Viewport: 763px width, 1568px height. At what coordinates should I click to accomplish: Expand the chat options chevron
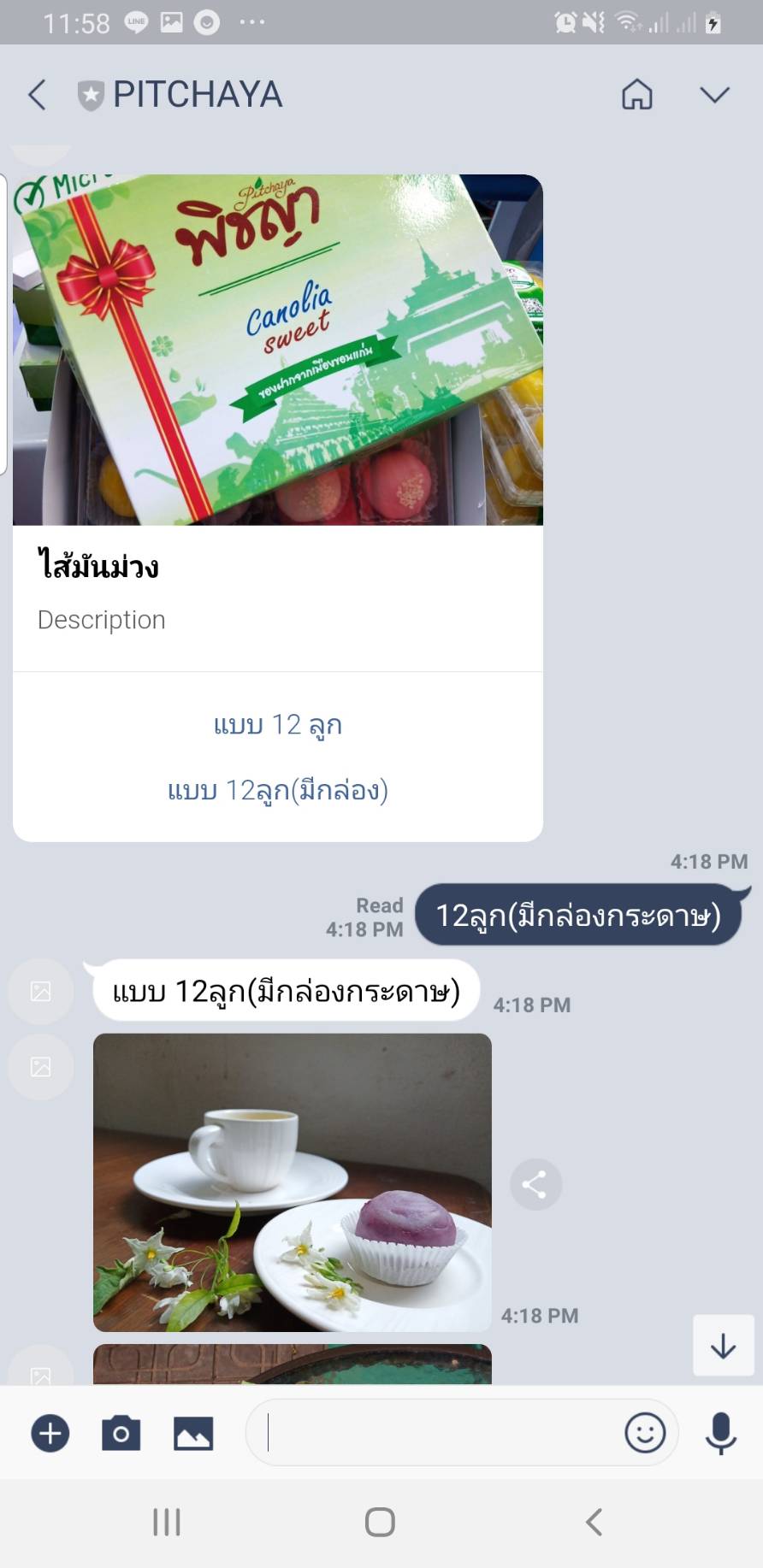coord(714,95)
